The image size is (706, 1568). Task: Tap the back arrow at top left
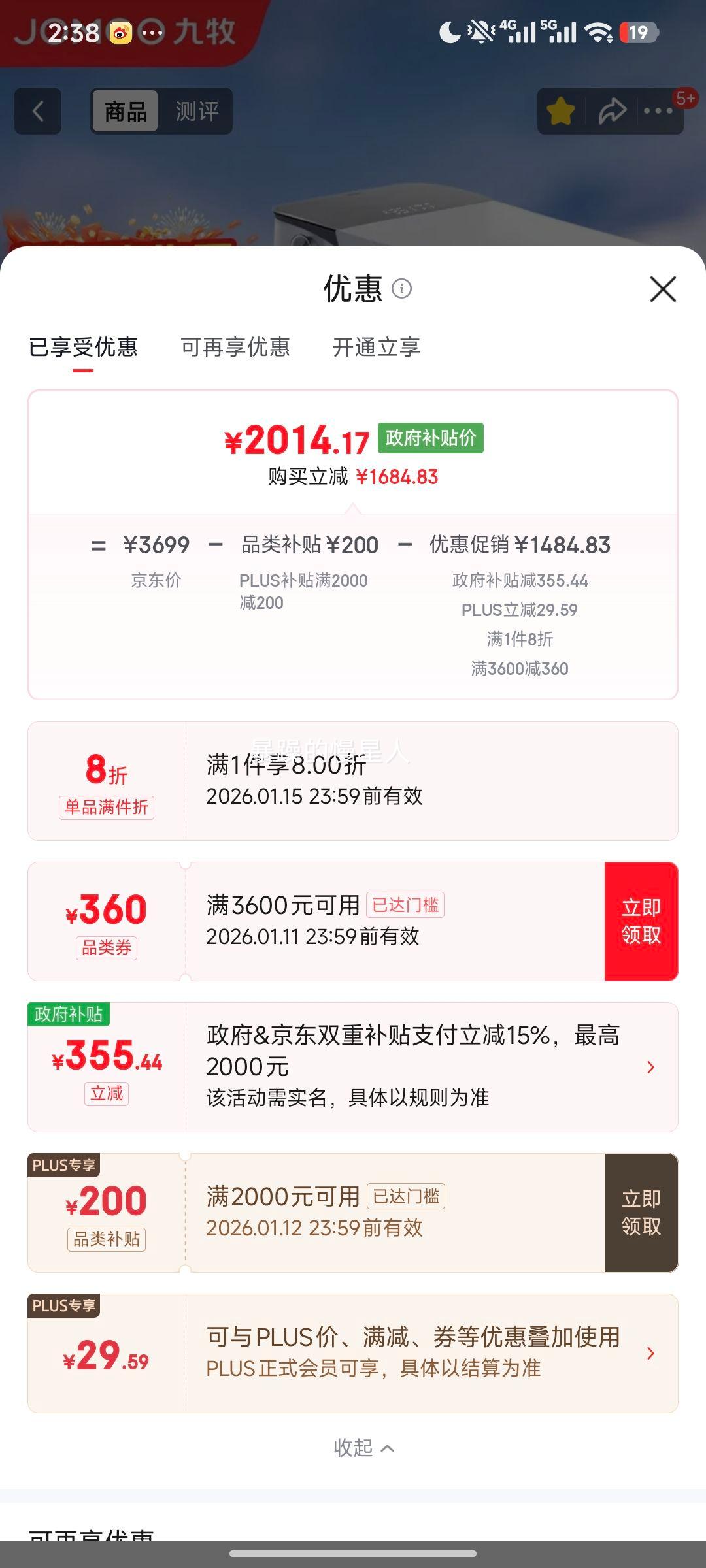[37, 111]
